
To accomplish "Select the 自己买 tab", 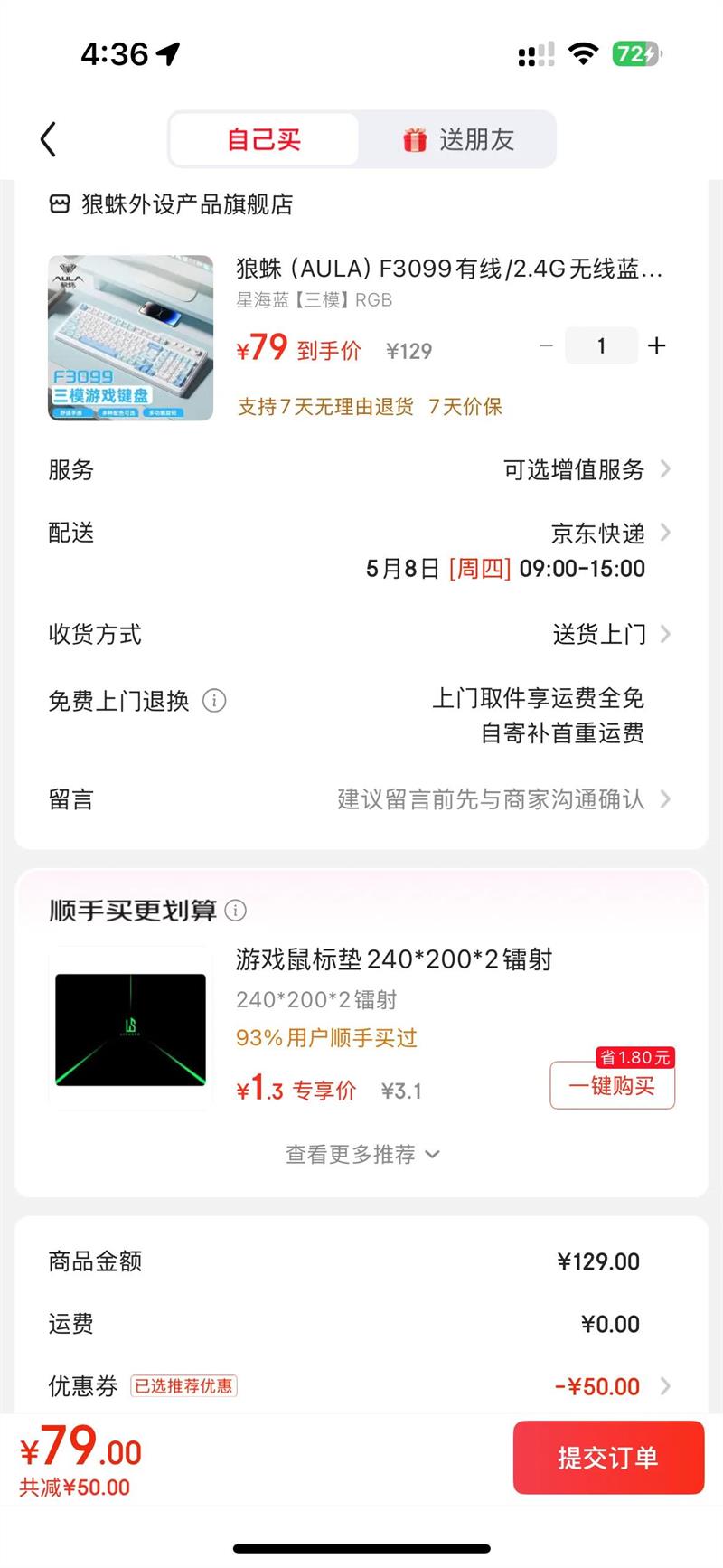I will point(264,139).
